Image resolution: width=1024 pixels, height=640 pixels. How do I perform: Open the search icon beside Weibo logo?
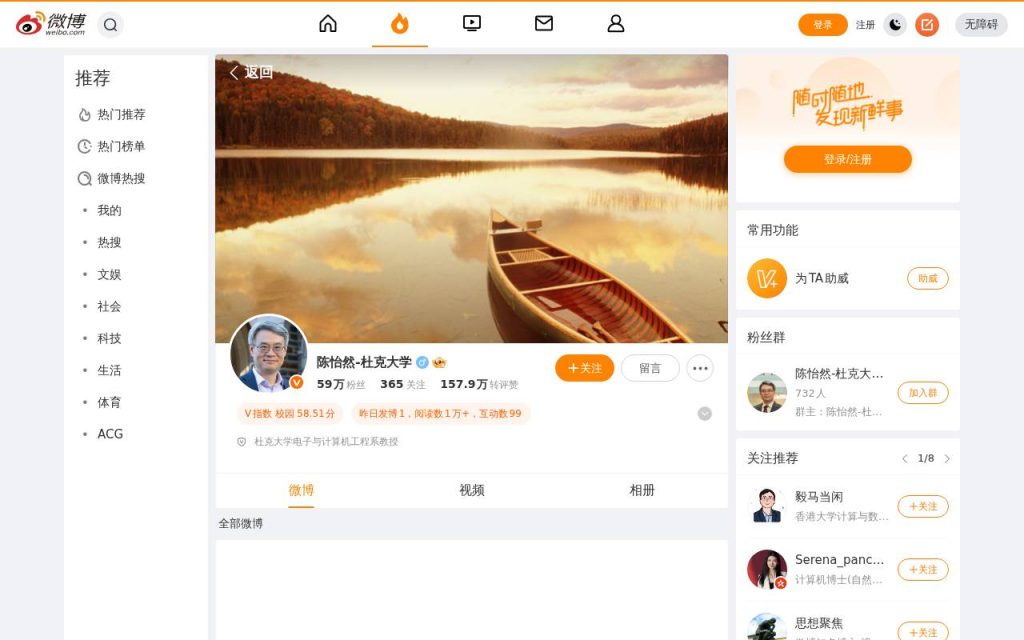point(110,25)
